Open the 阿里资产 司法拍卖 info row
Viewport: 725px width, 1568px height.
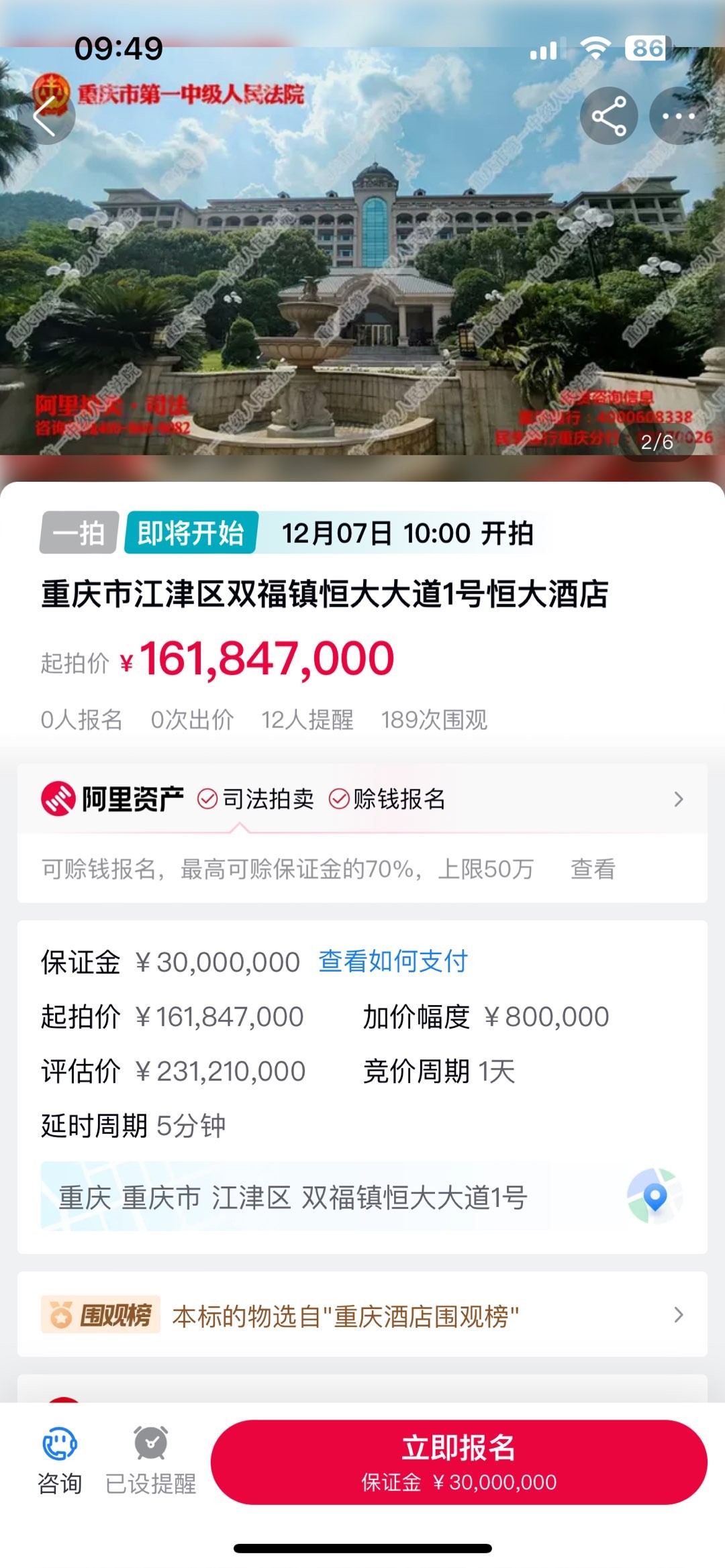362,799
